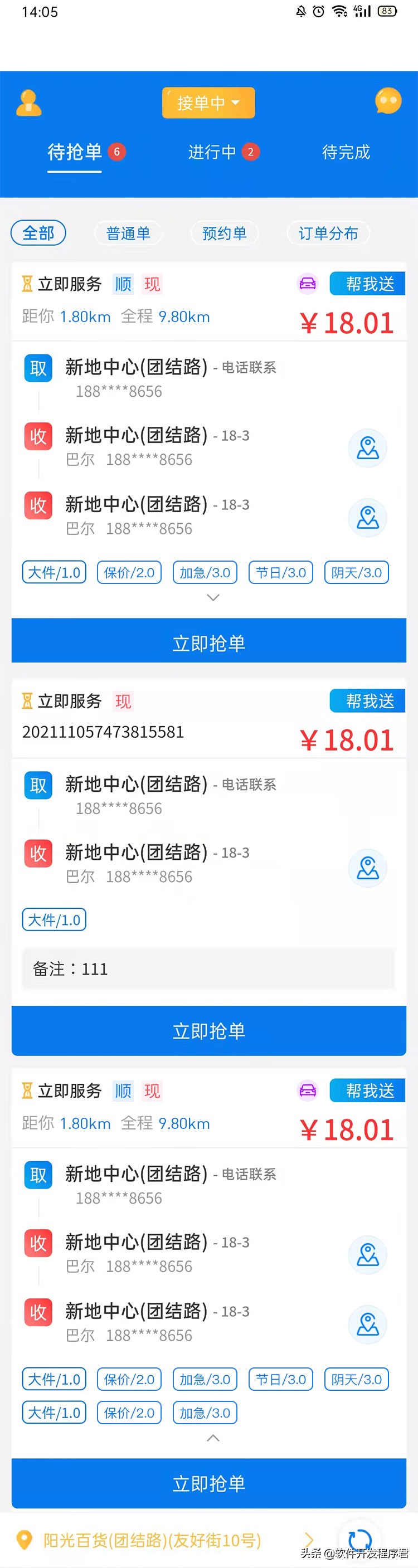418x1568 pixels.
Task: Open the 接单中 status dropdown
Action: (x=208, y=103)
